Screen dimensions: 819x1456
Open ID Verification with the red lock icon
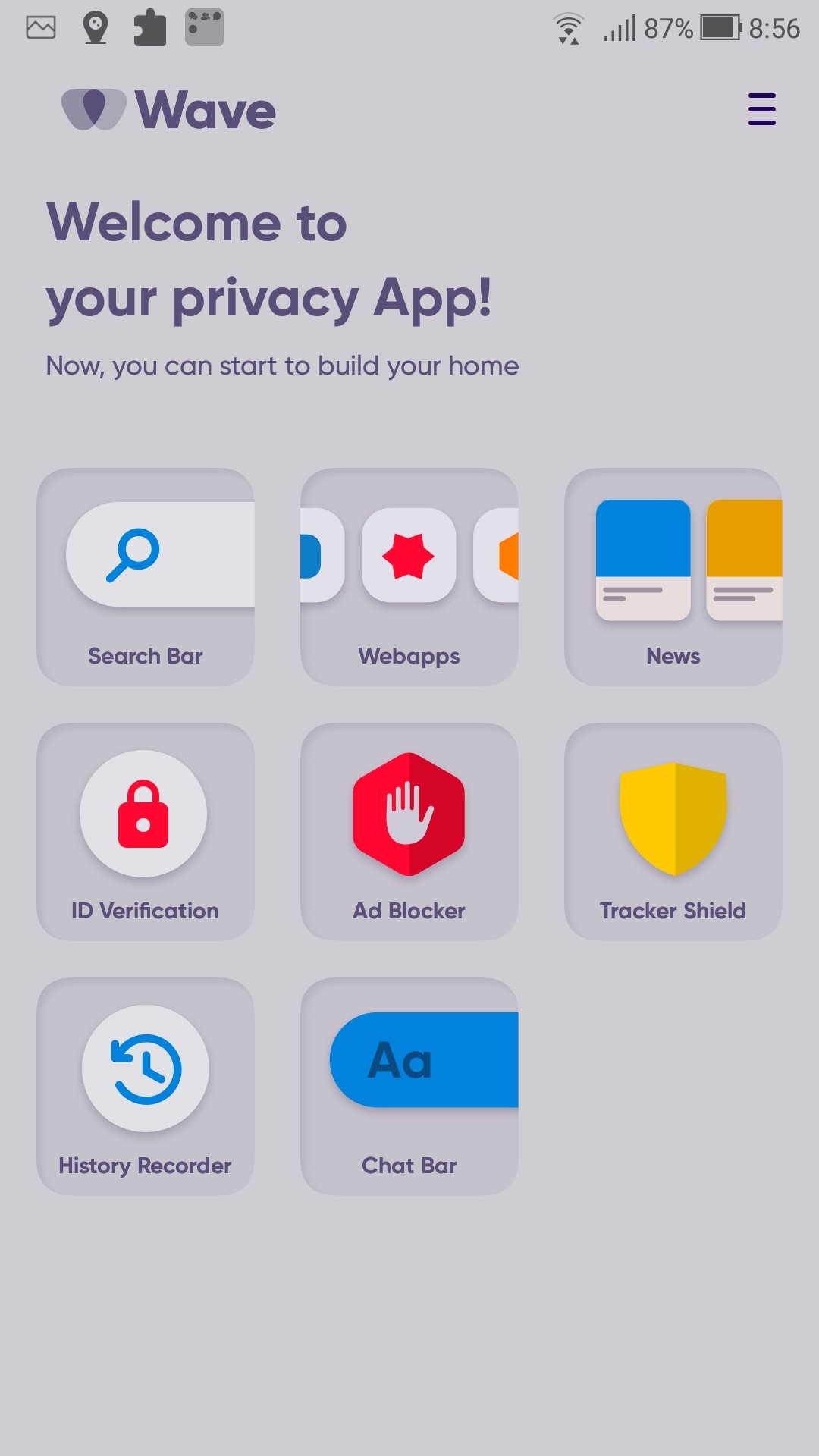pyautogui.click(x=146, y=832)
